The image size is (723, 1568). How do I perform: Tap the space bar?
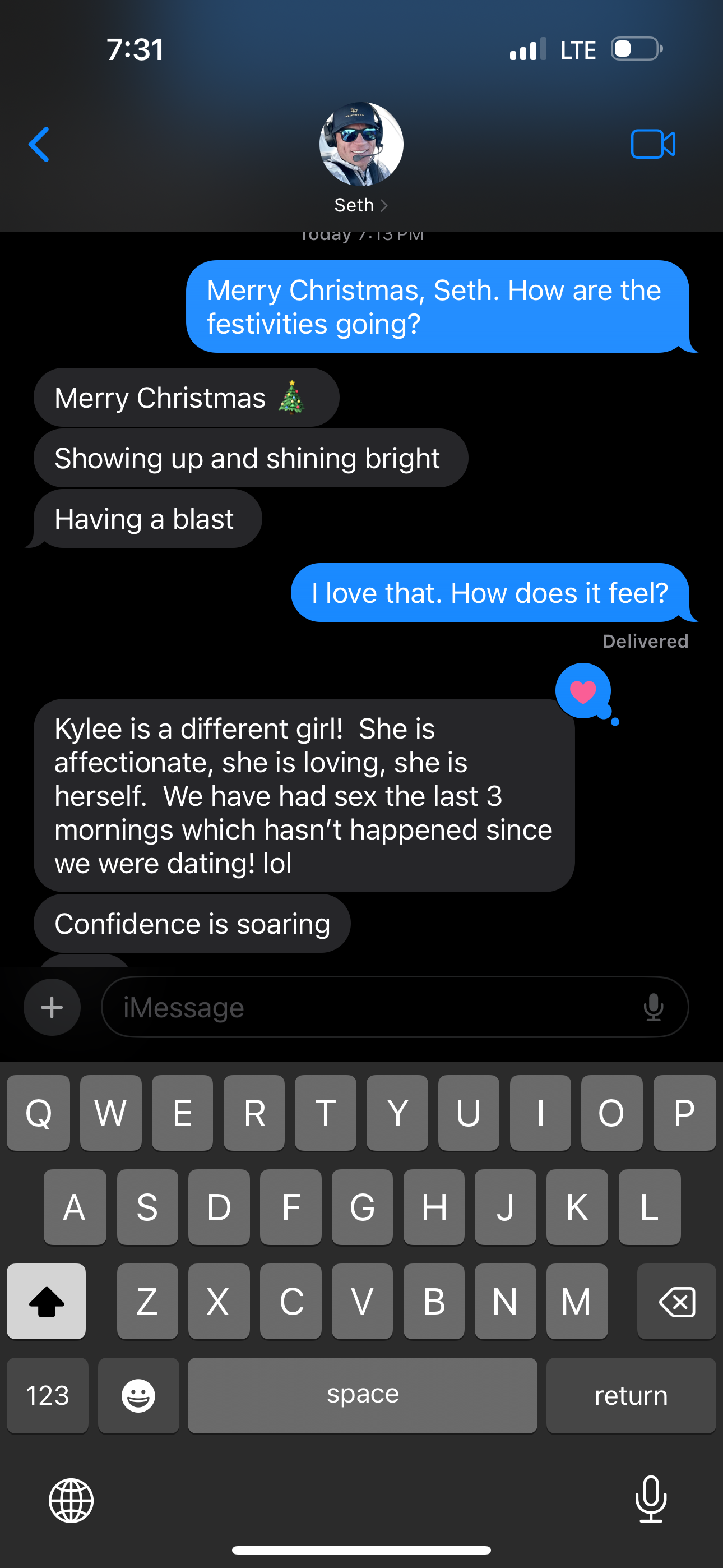(x=362, y=1395)
